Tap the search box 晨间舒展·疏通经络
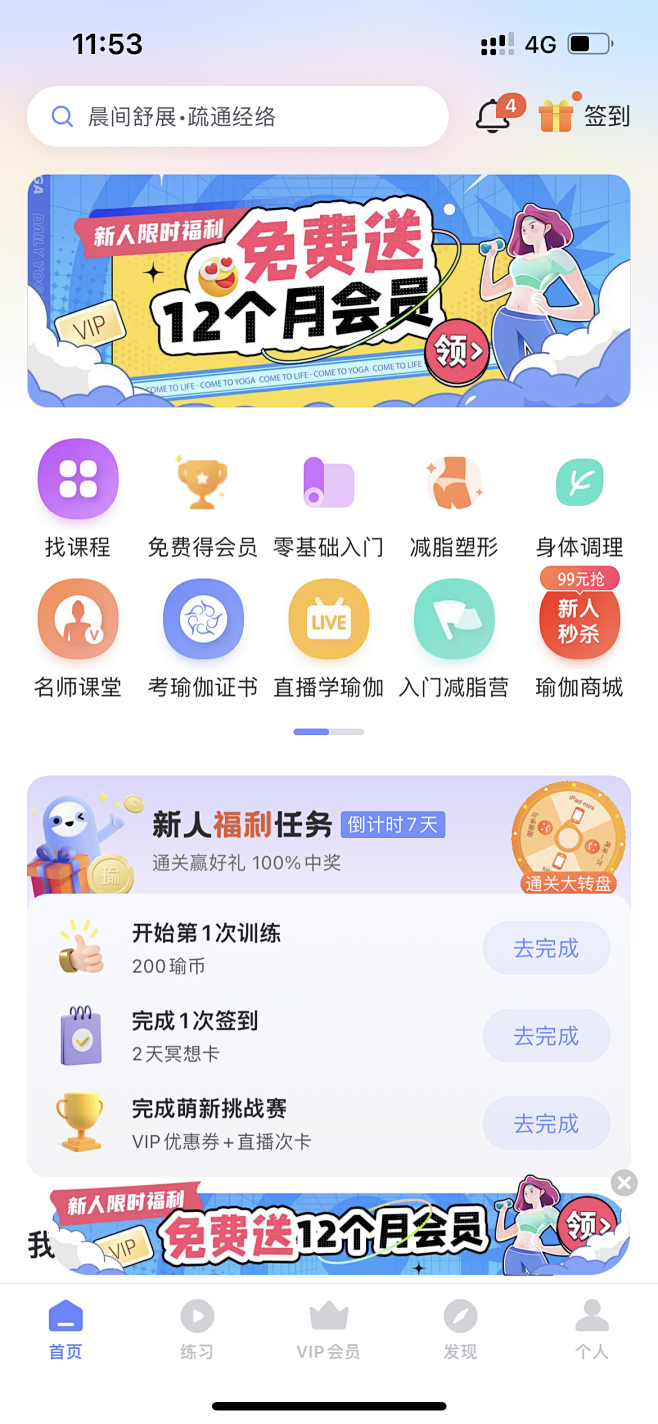The height and width of the screenshot is (1424, 658). point(237,117)
